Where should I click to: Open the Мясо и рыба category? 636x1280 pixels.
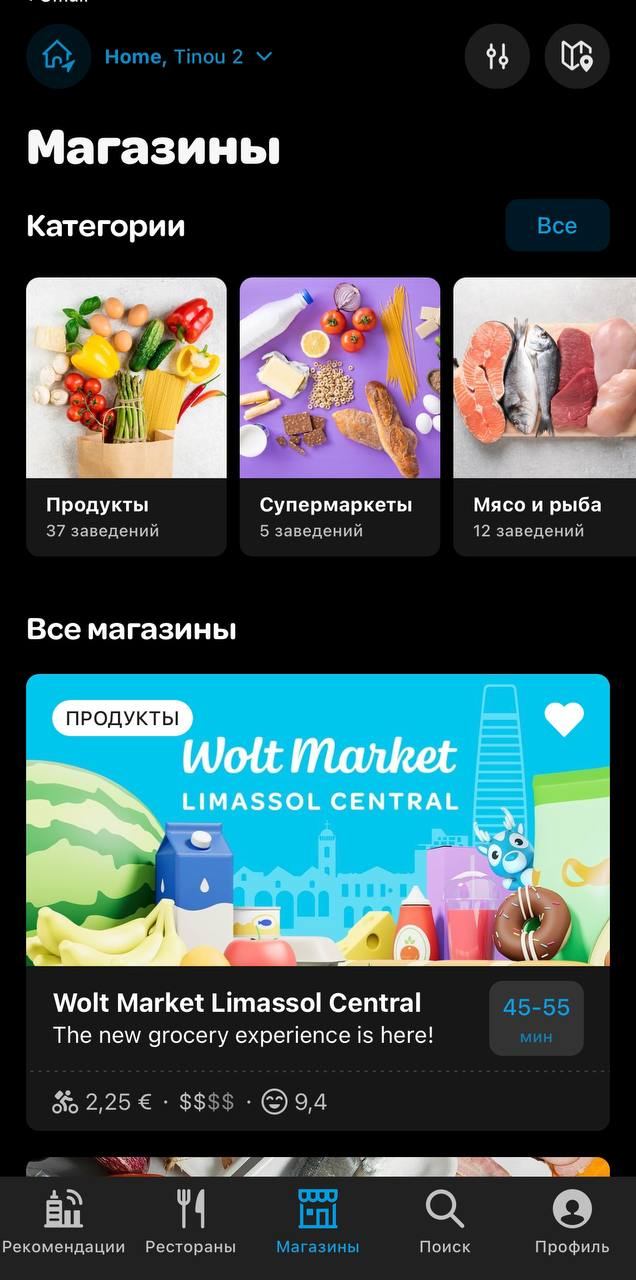click(x=544, y=416)
